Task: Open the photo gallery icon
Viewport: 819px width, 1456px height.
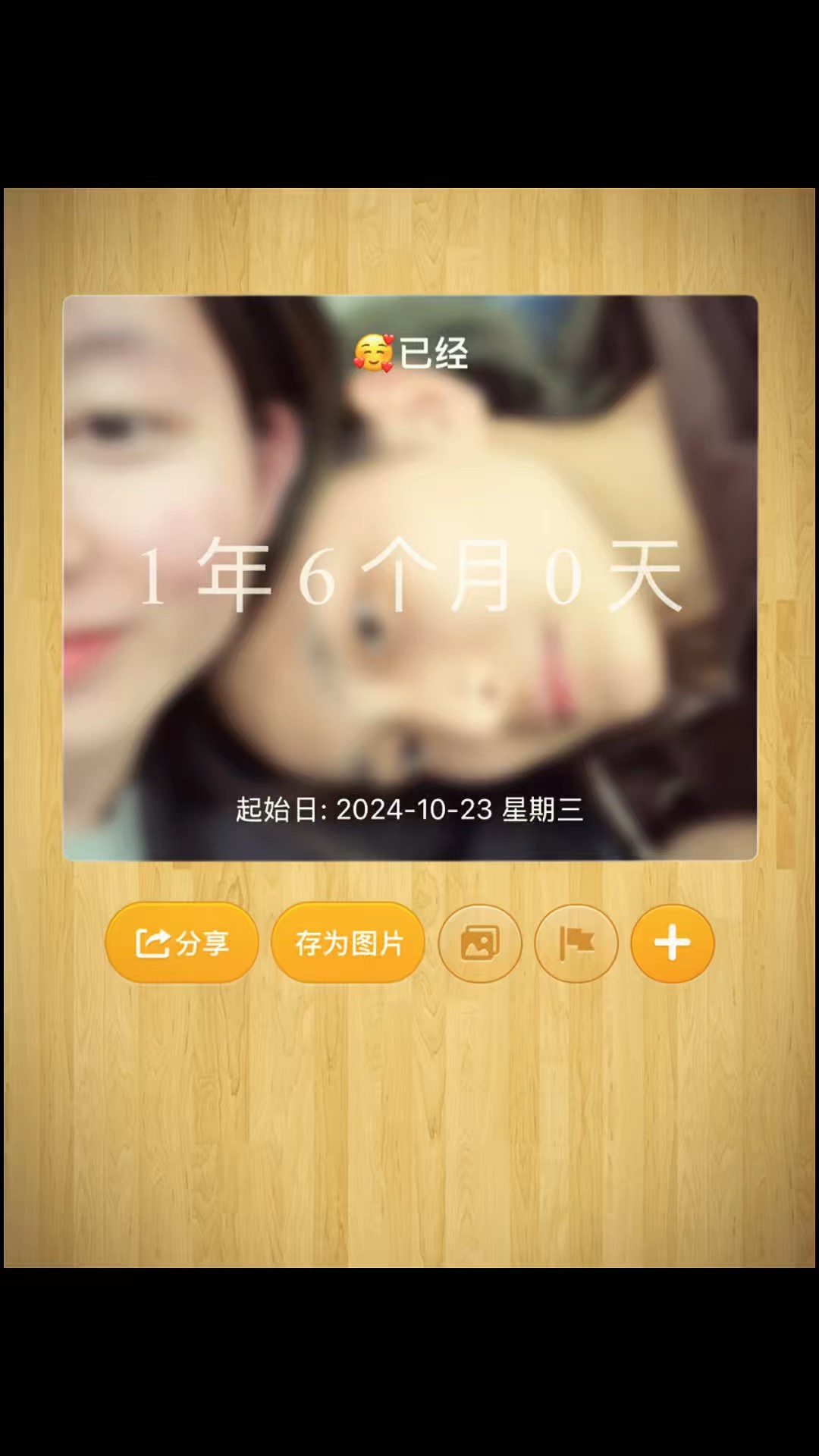Action: click(480, 943)
